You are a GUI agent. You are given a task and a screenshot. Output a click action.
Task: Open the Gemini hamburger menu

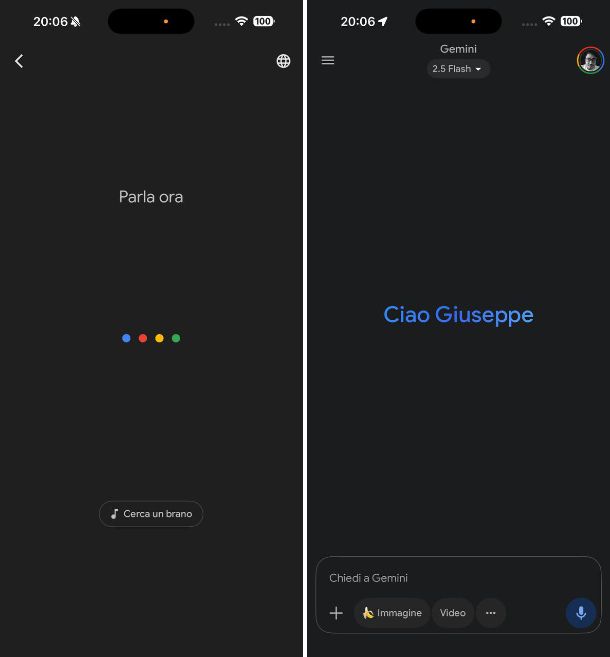(328, 60)
